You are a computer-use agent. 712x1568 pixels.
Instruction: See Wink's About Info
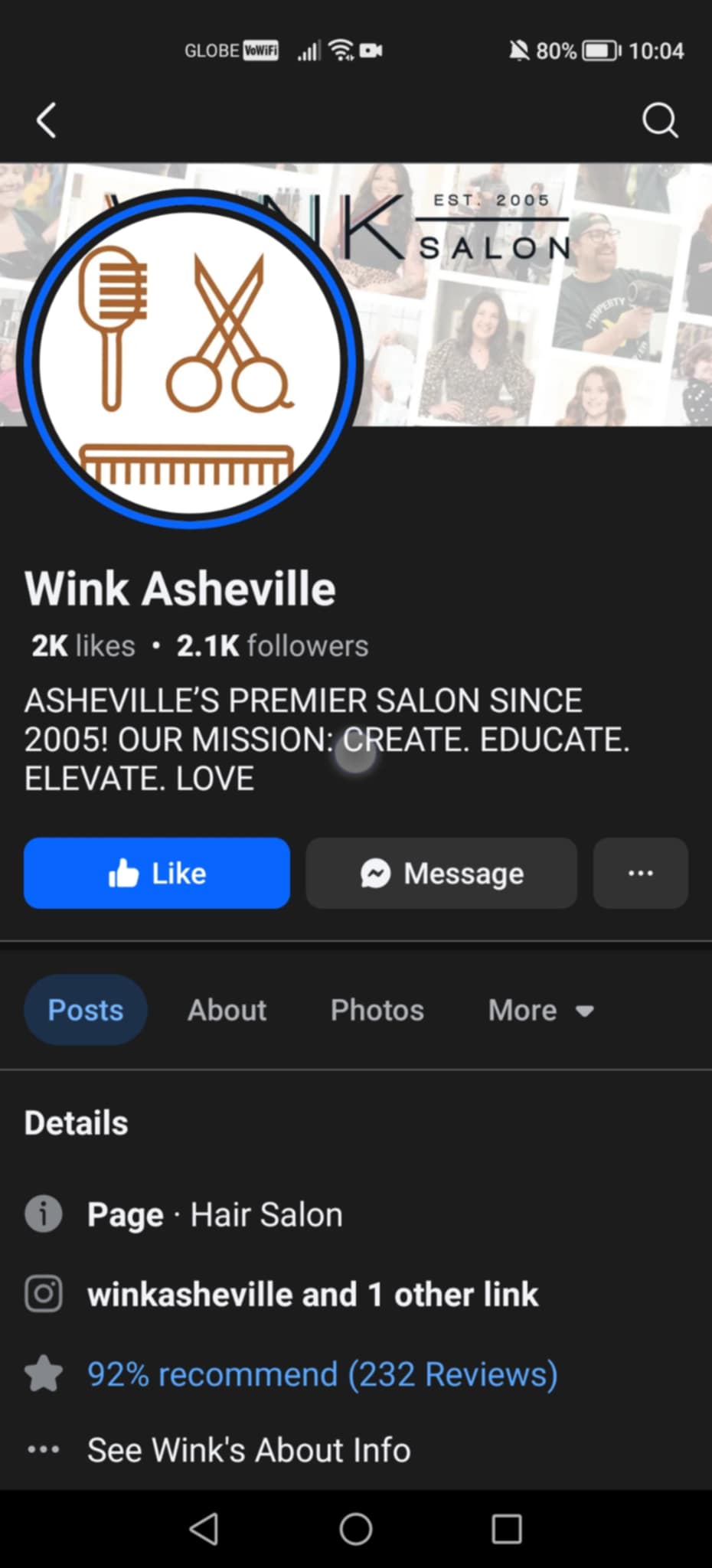coord(248,1450)
